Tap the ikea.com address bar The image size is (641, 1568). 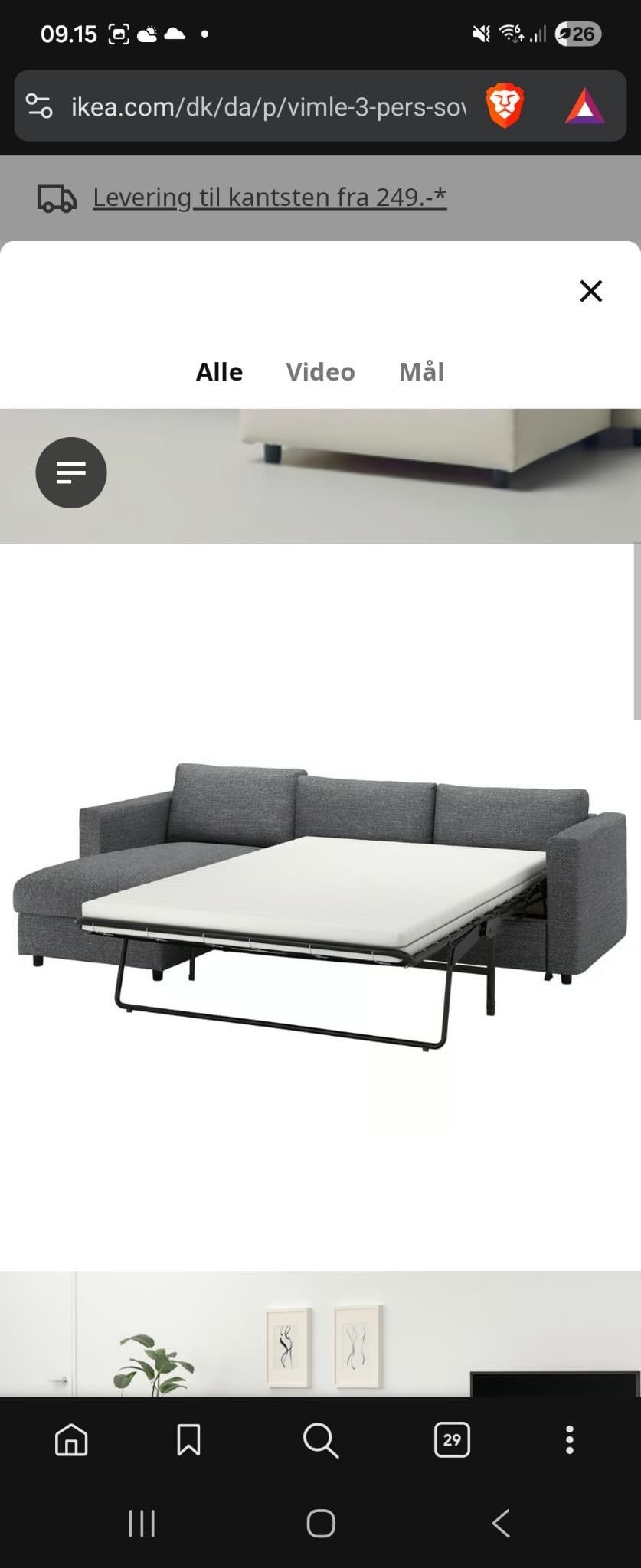268,107
